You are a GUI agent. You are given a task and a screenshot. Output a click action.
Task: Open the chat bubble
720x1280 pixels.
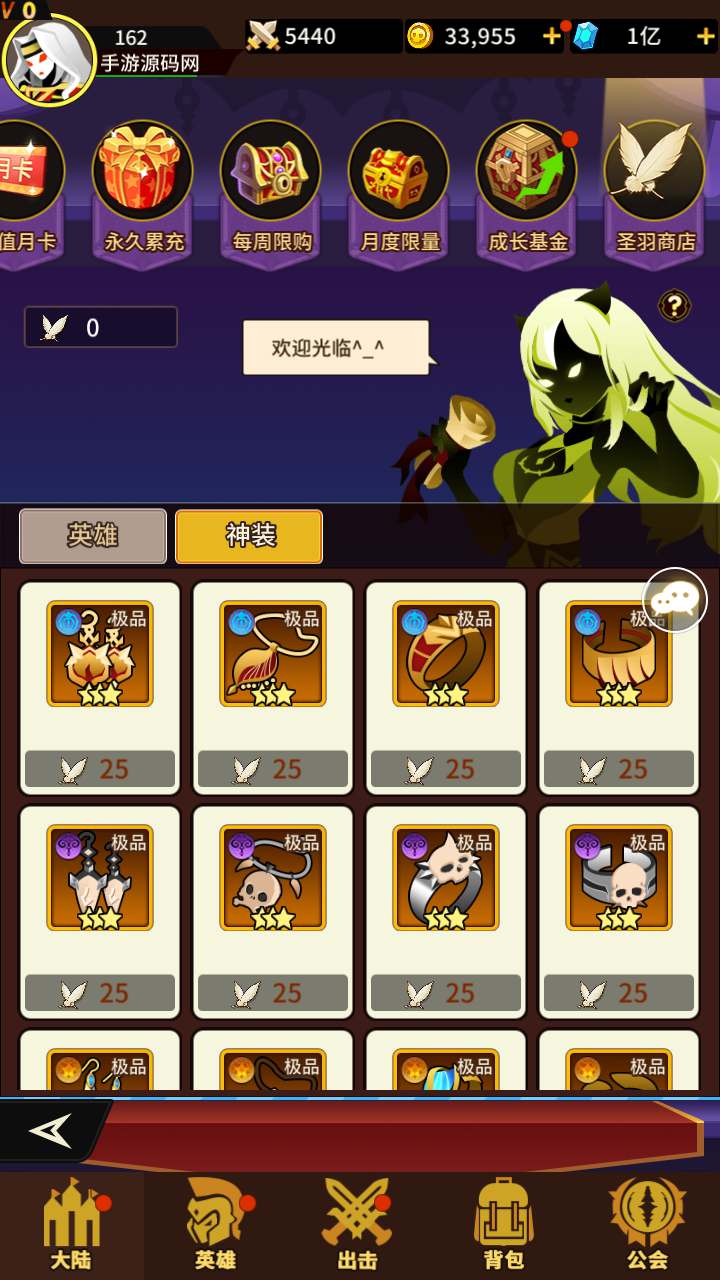(674, 600)
